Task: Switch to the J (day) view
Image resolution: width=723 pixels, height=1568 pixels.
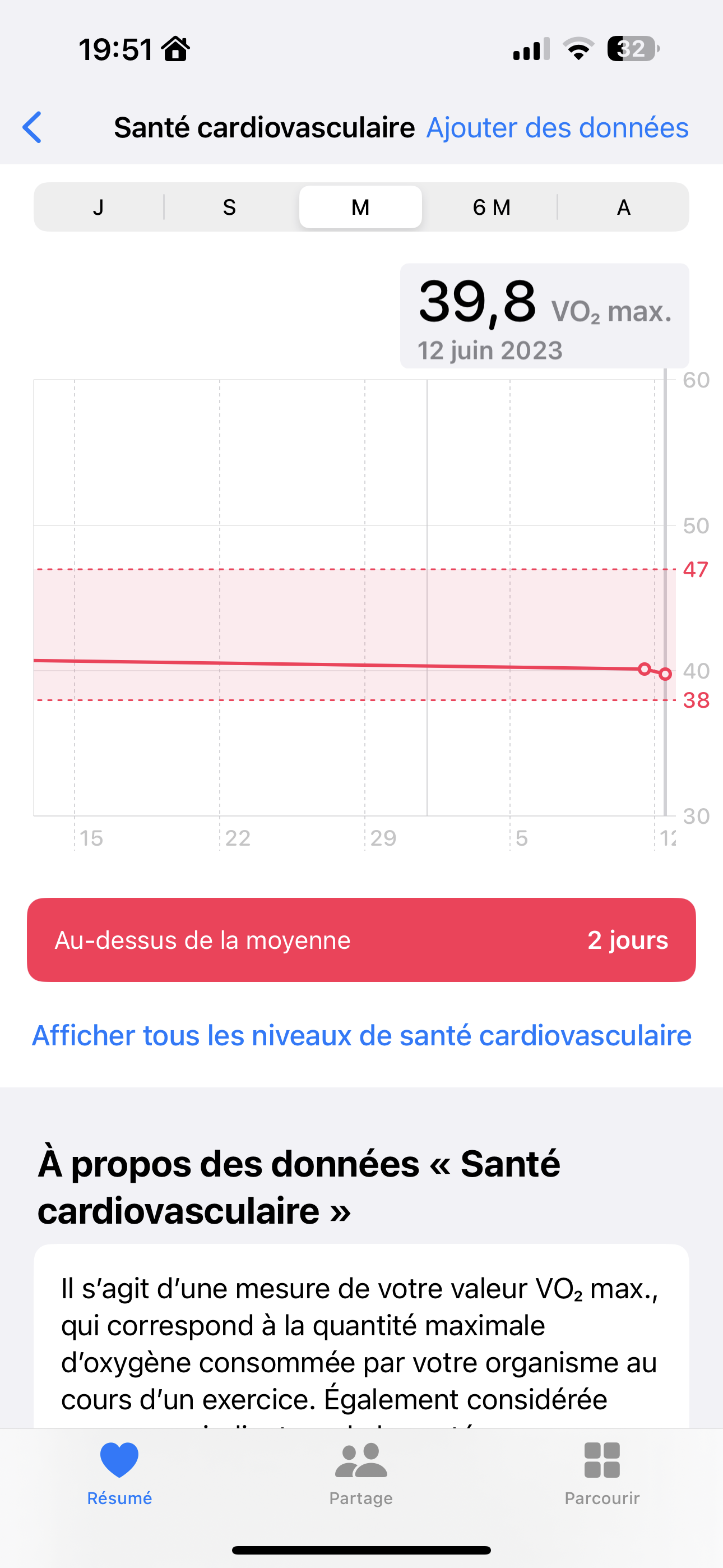Action: [99, 207]
